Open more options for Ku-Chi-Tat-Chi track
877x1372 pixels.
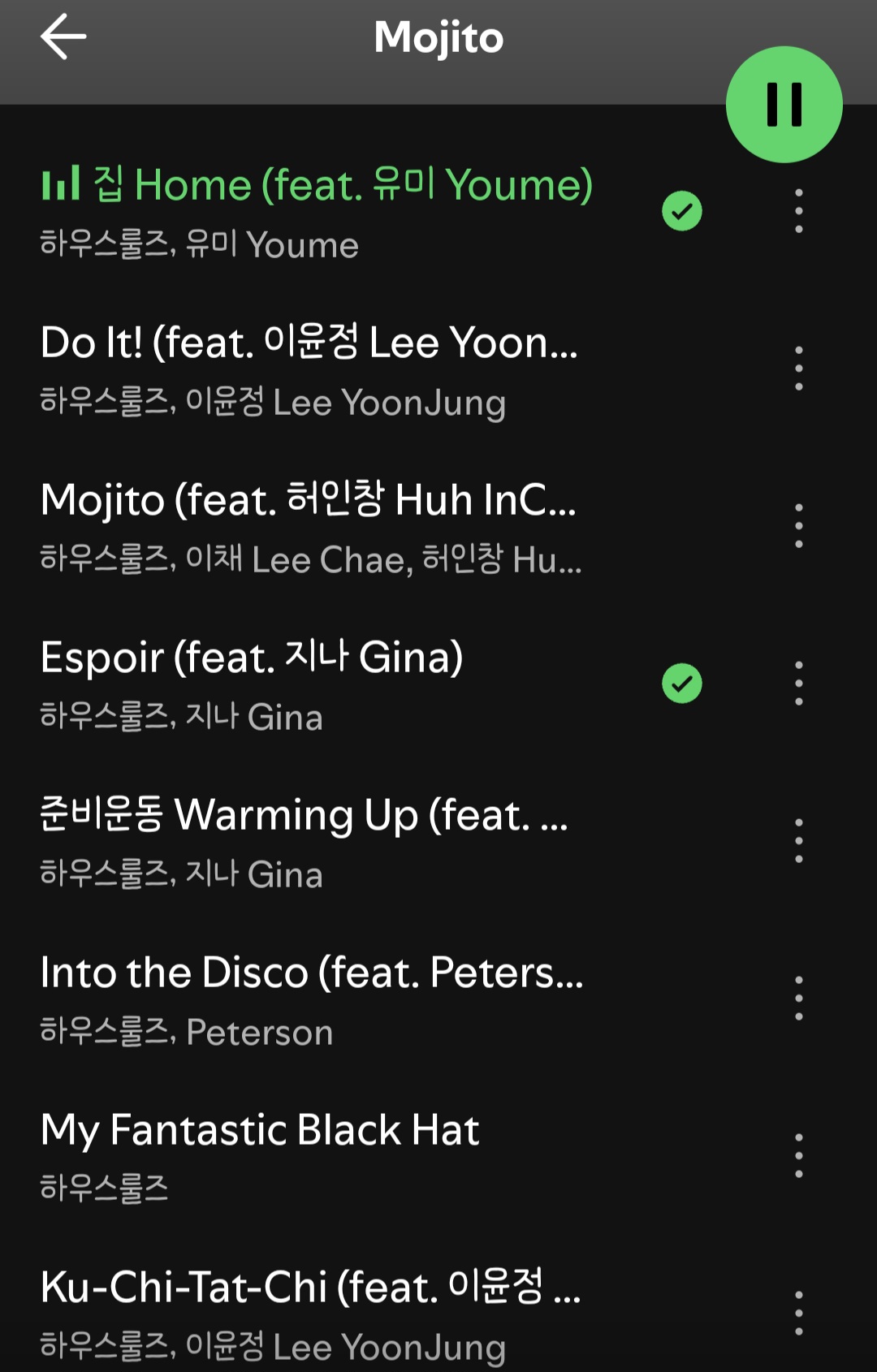(x=799, y=1314)
